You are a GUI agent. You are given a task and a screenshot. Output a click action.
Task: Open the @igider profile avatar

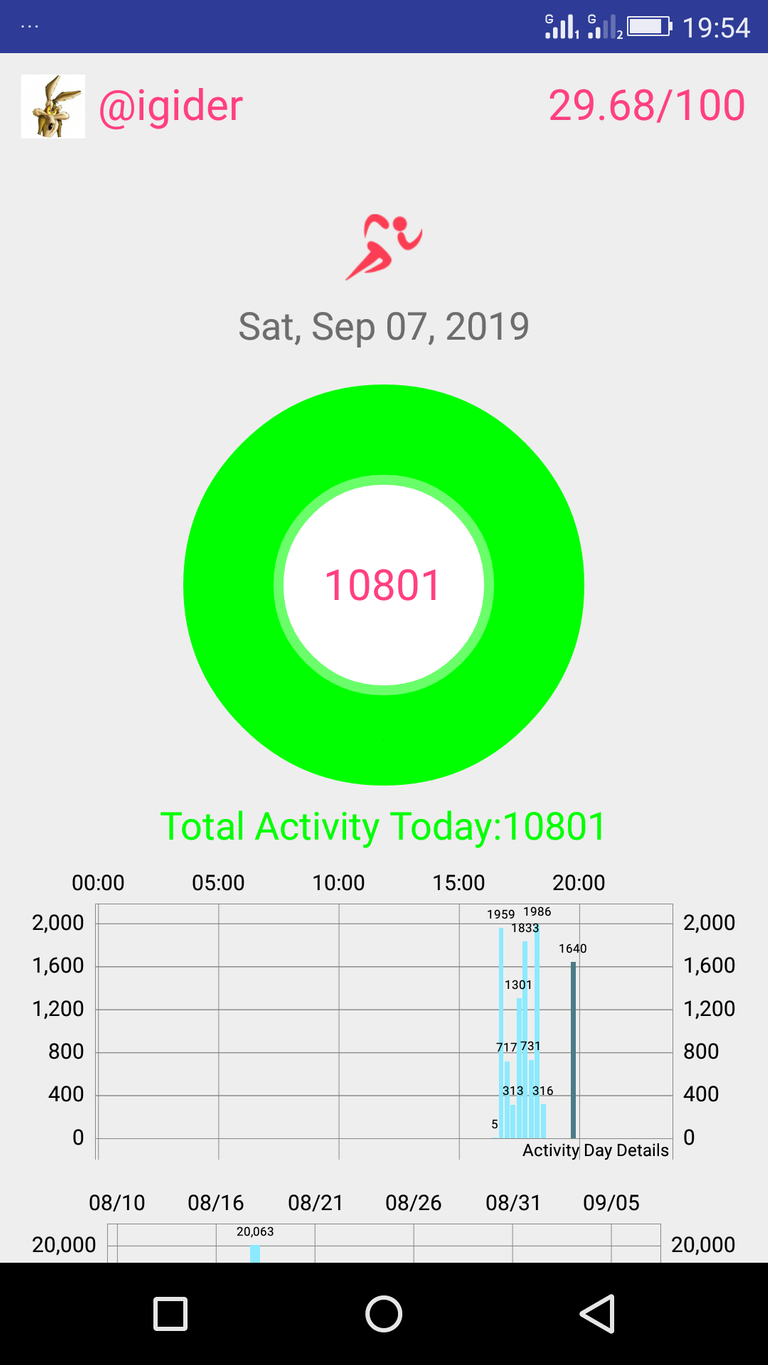point(53,106)
